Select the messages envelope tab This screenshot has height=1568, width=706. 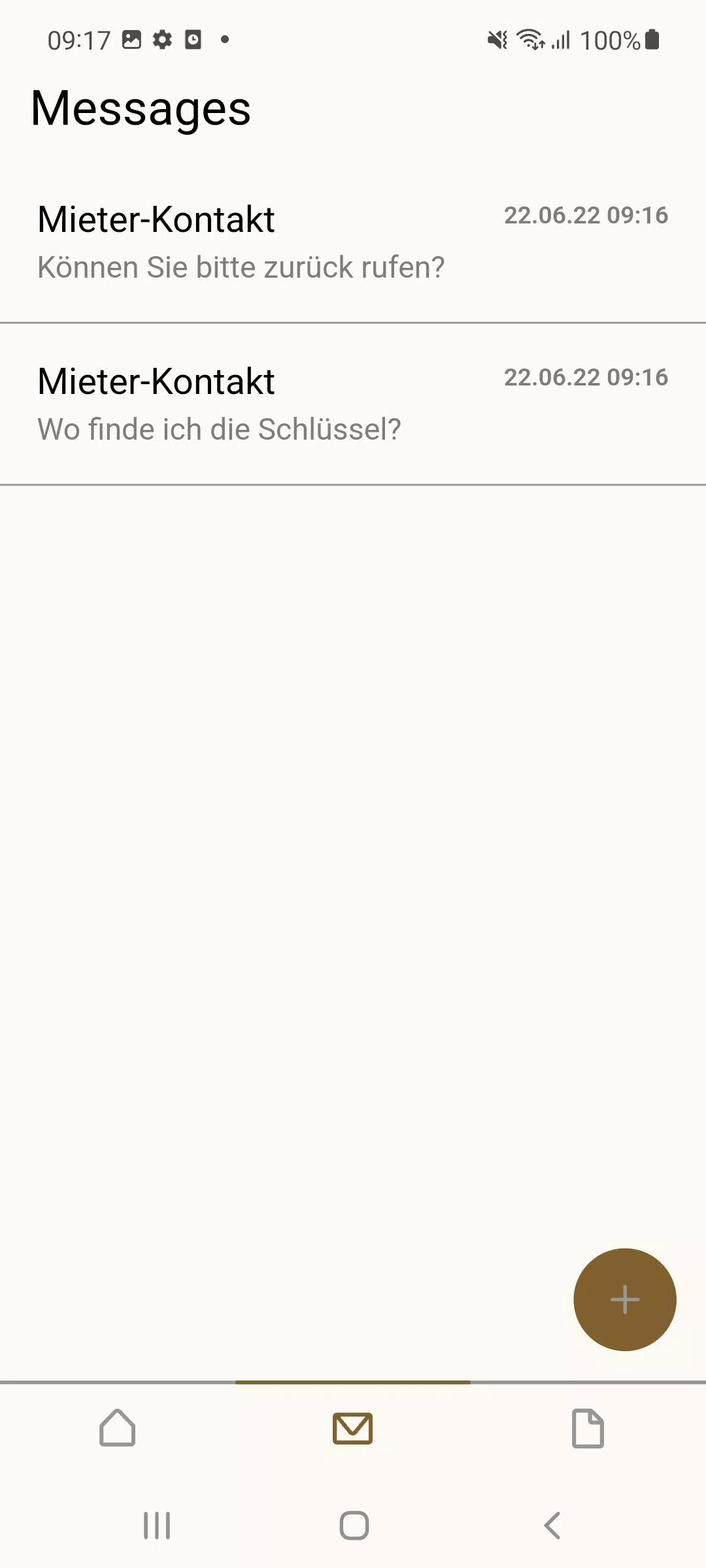click(x=353, y=1428)
